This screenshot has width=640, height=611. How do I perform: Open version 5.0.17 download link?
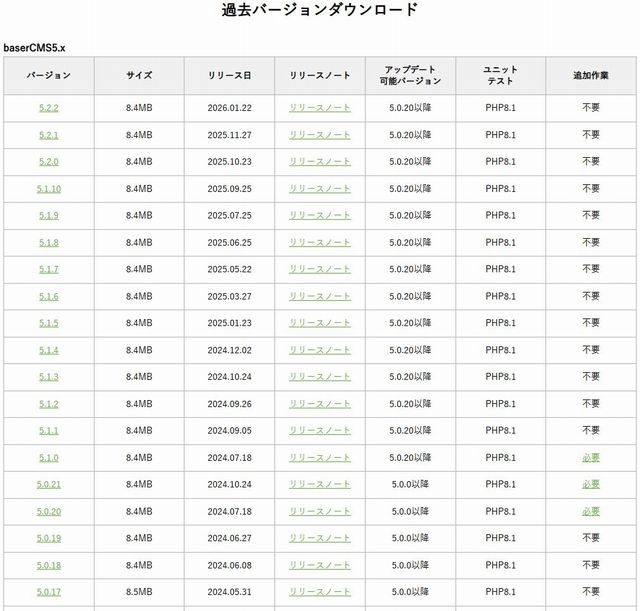[49, 592]
